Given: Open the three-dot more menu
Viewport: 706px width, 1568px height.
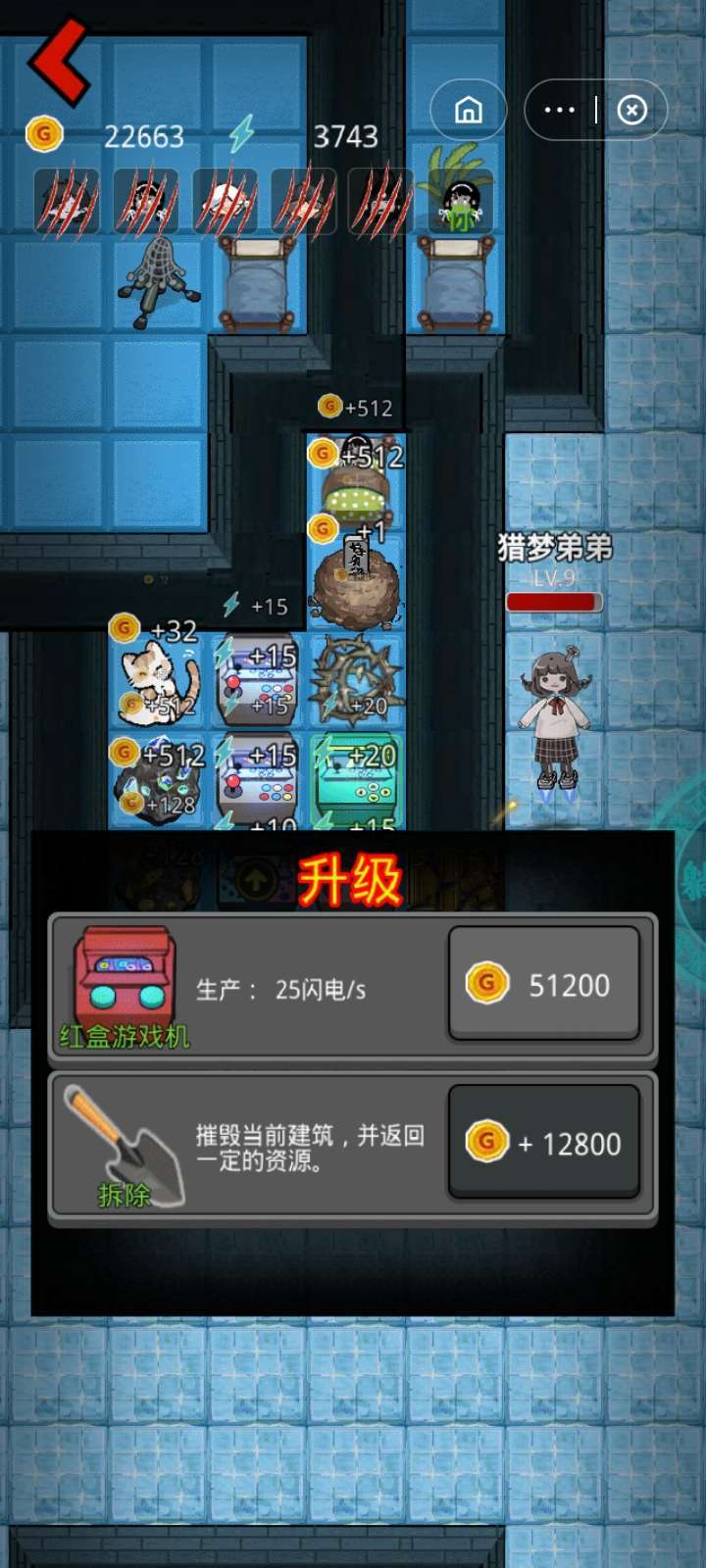Looking at the screenshot, I should [x=560, y=110].
